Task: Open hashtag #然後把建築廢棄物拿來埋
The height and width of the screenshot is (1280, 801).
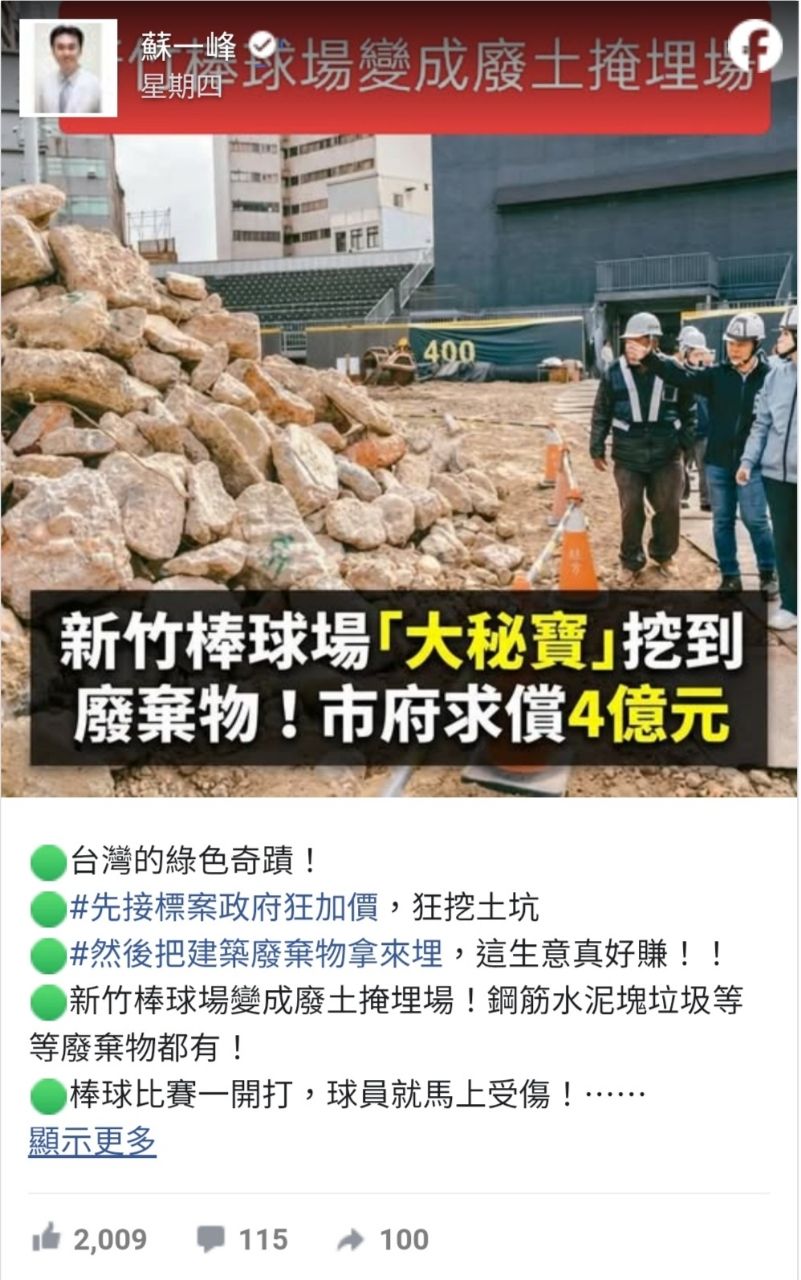Action: point(255,954)
